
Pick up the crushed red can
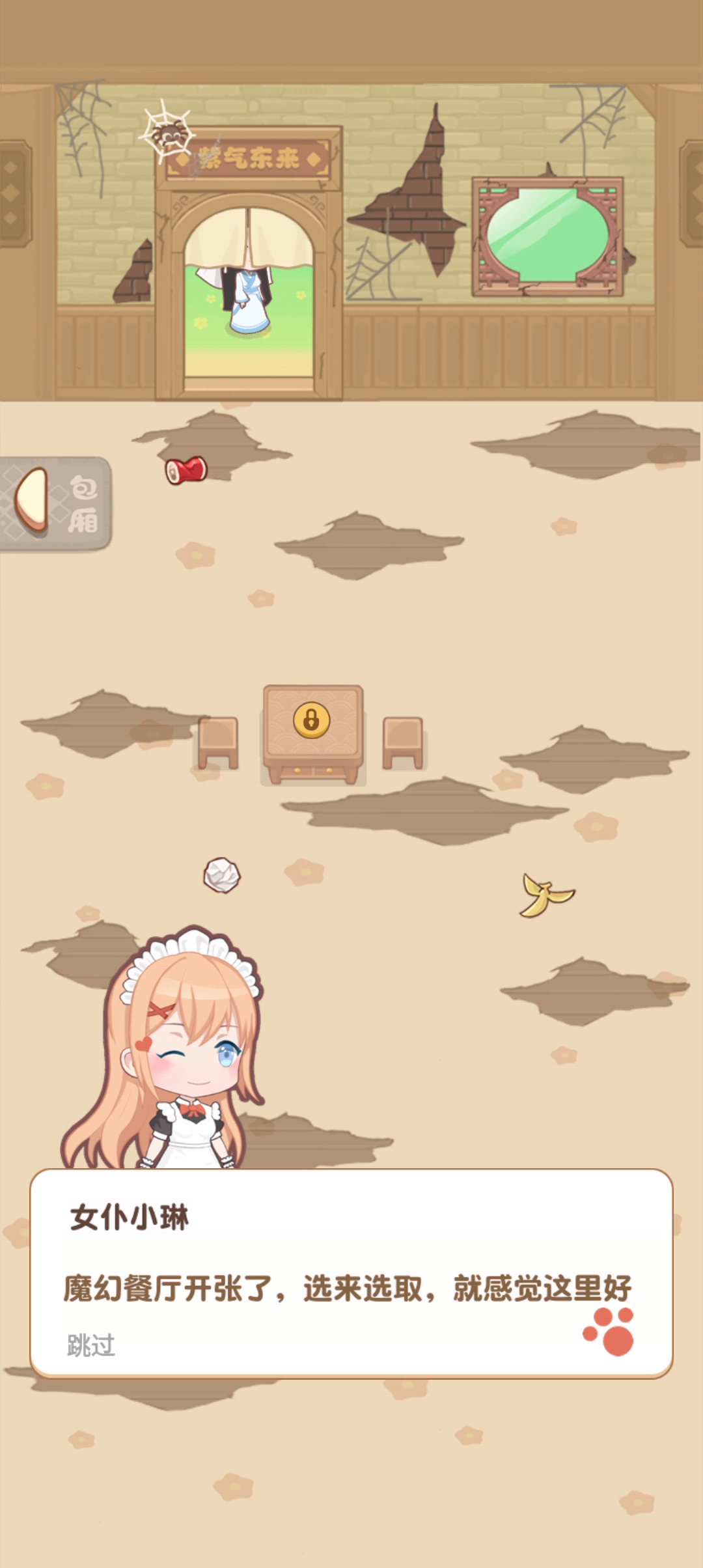(186, 470)
